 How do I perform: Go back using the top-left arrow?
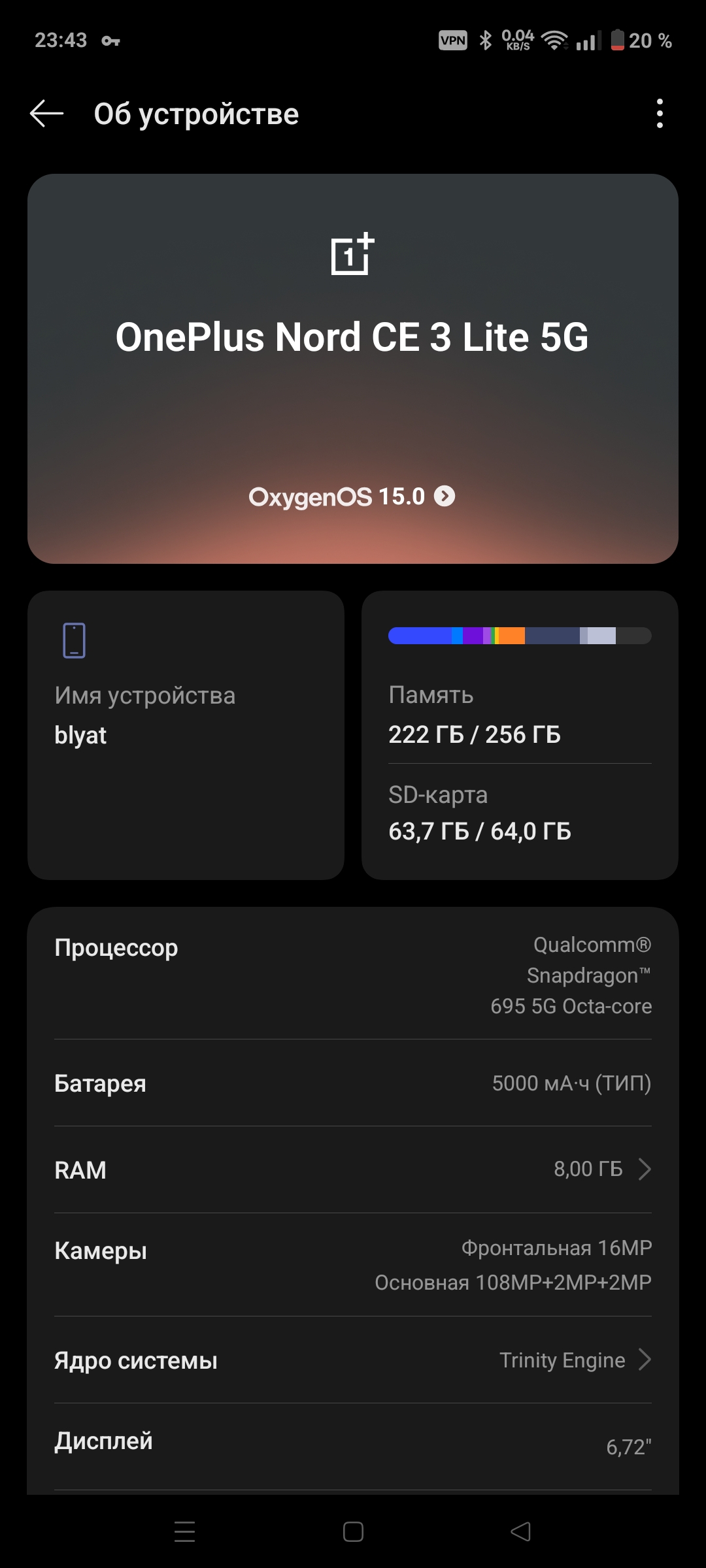tap(46, 114)
